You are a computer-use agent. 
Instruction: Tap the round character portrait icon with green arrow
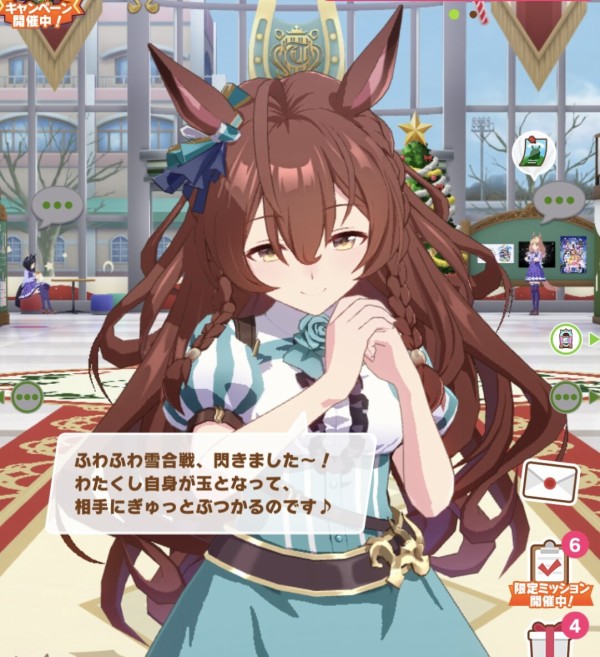coord(566,339)
